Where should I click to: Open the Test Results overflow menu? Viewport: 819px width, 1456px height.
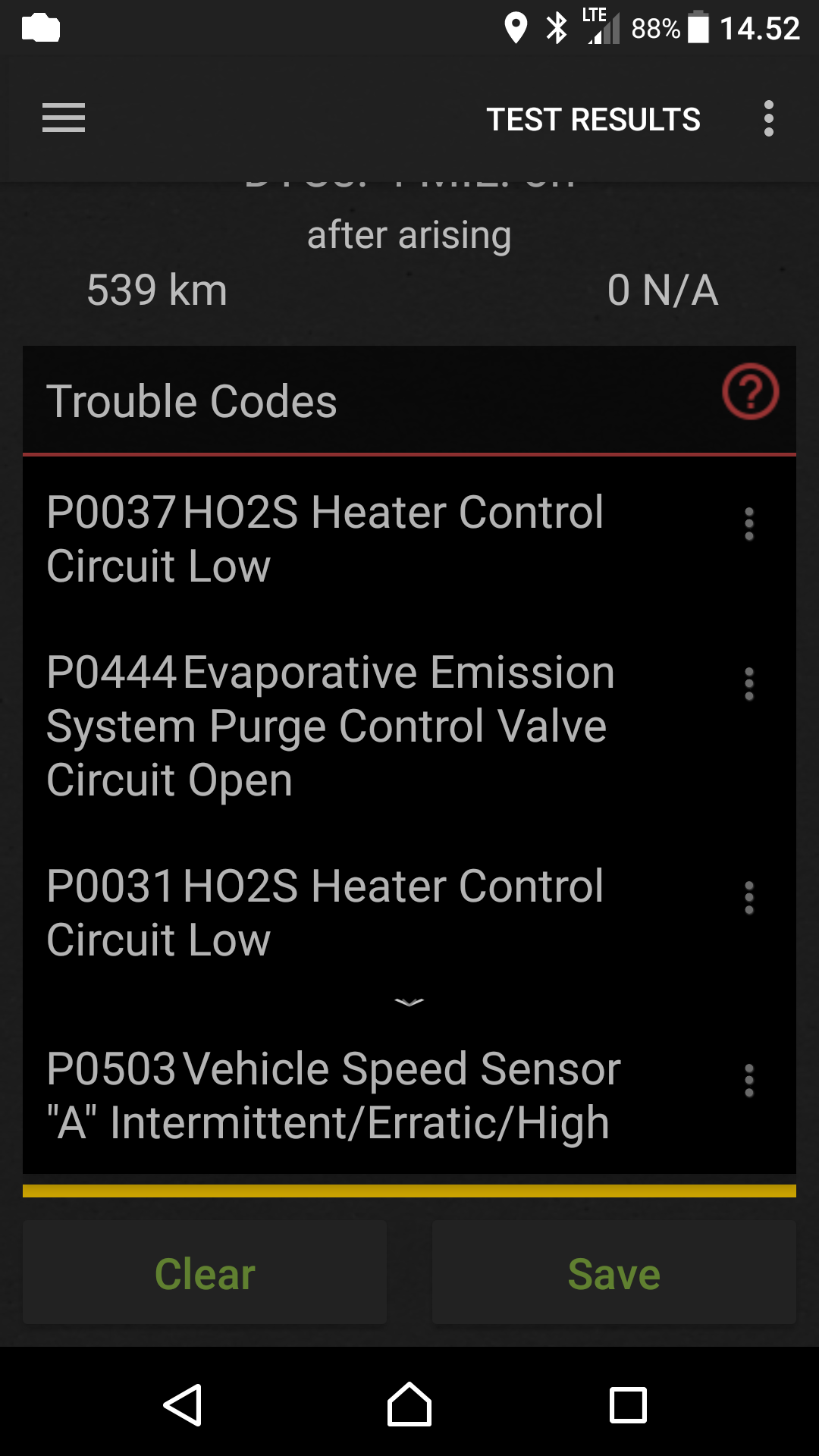(x=769, y=118)
